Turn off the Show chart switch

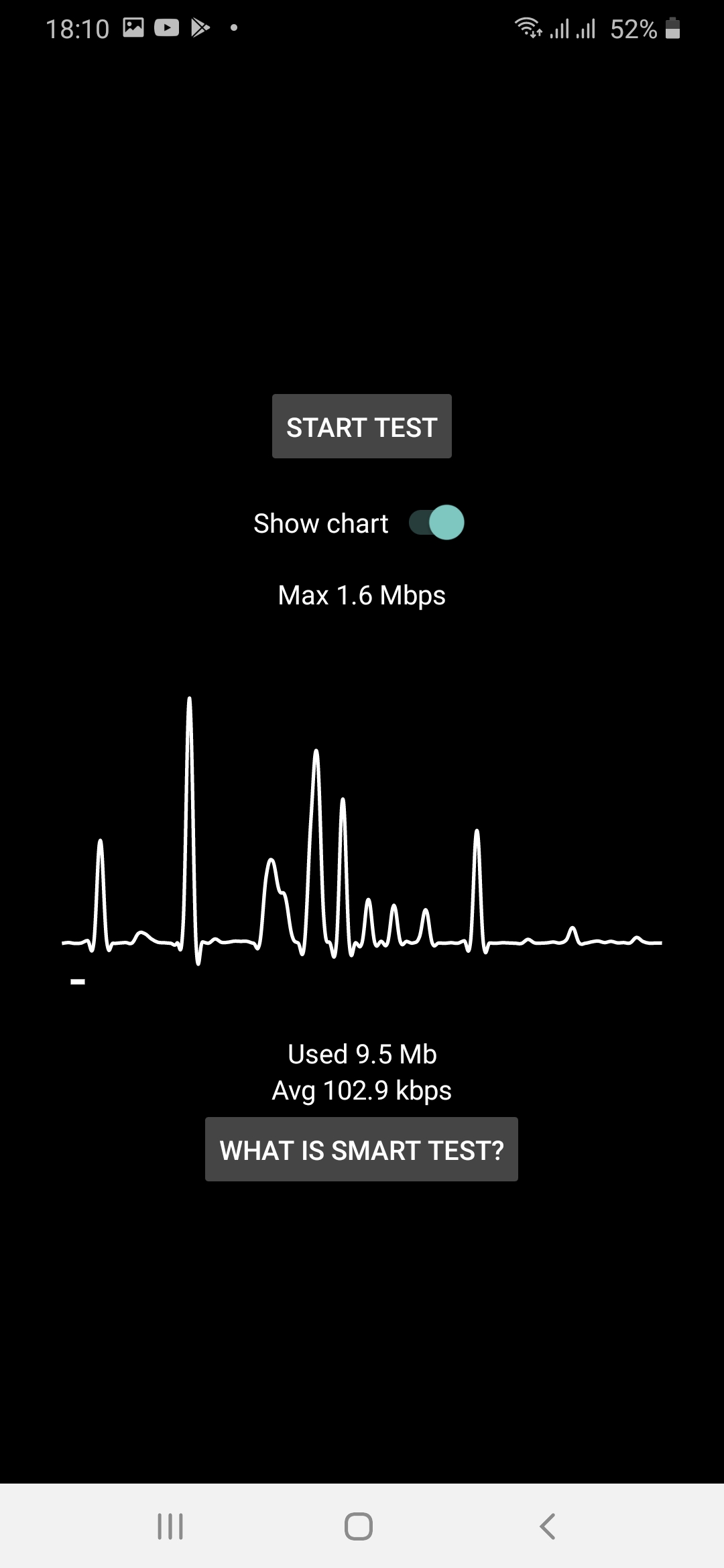pyautogui.click(x=436, y=523)
